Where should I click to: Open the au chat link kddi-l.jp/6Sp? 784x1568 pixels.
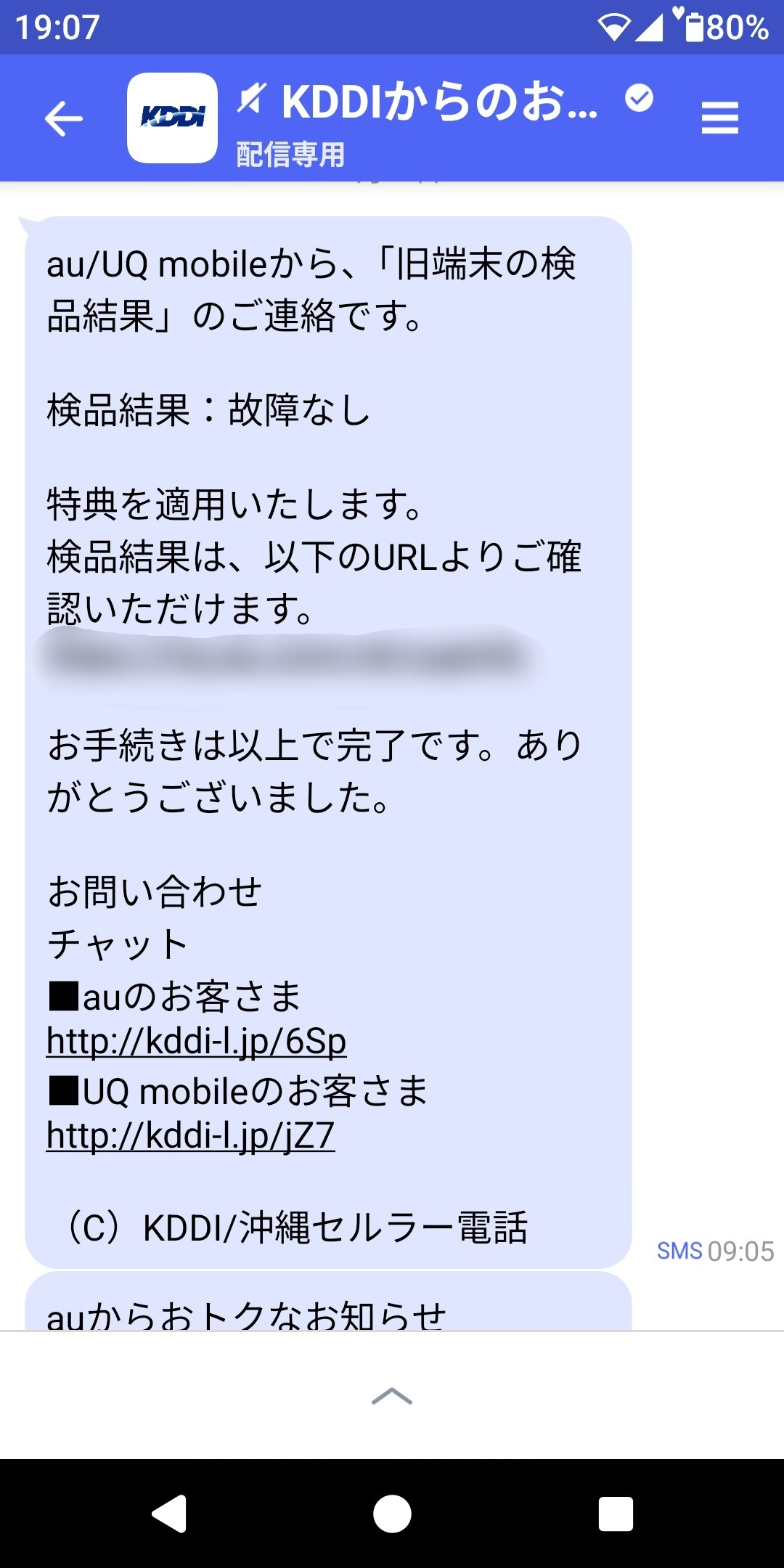pyautogui.click(x=196, y=1042)
